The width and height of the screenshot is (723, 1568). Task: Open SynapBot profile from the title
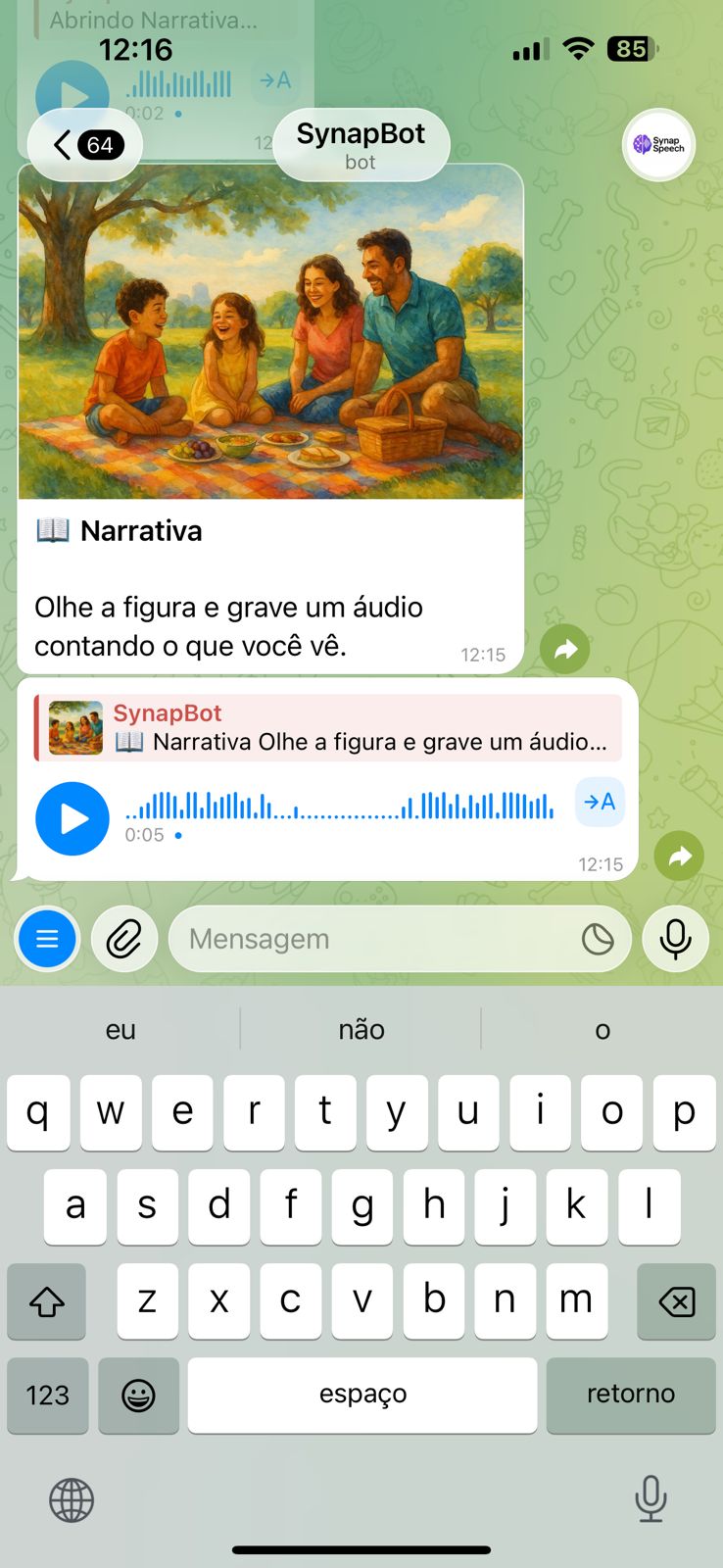361,143
